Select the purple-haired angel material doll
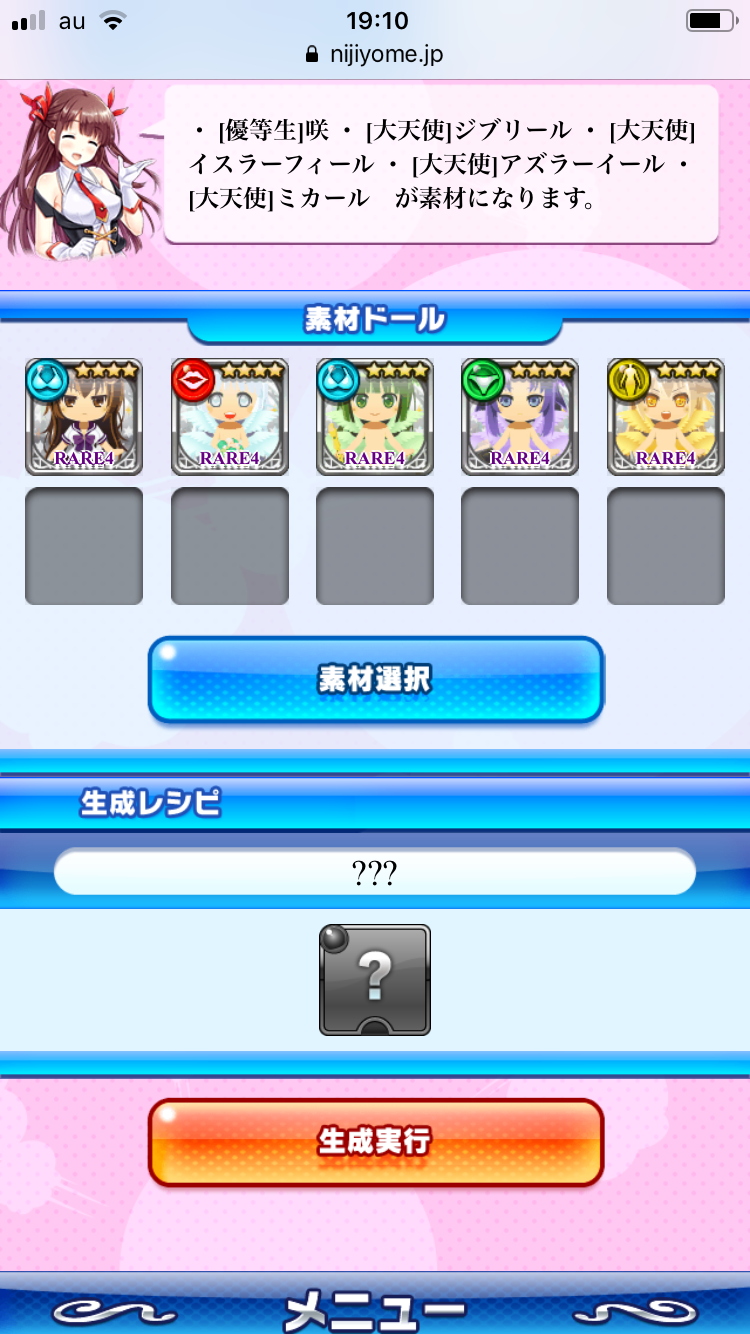 point(520,417)
